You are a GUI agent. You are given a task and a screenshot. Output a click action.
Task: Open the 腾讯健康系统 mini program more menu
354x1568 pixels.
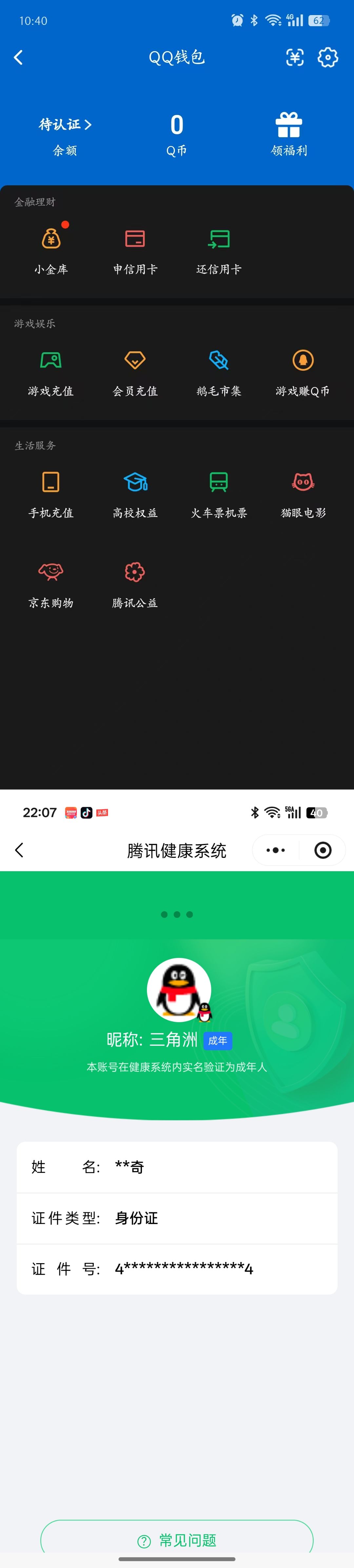[x=275, y=850]
